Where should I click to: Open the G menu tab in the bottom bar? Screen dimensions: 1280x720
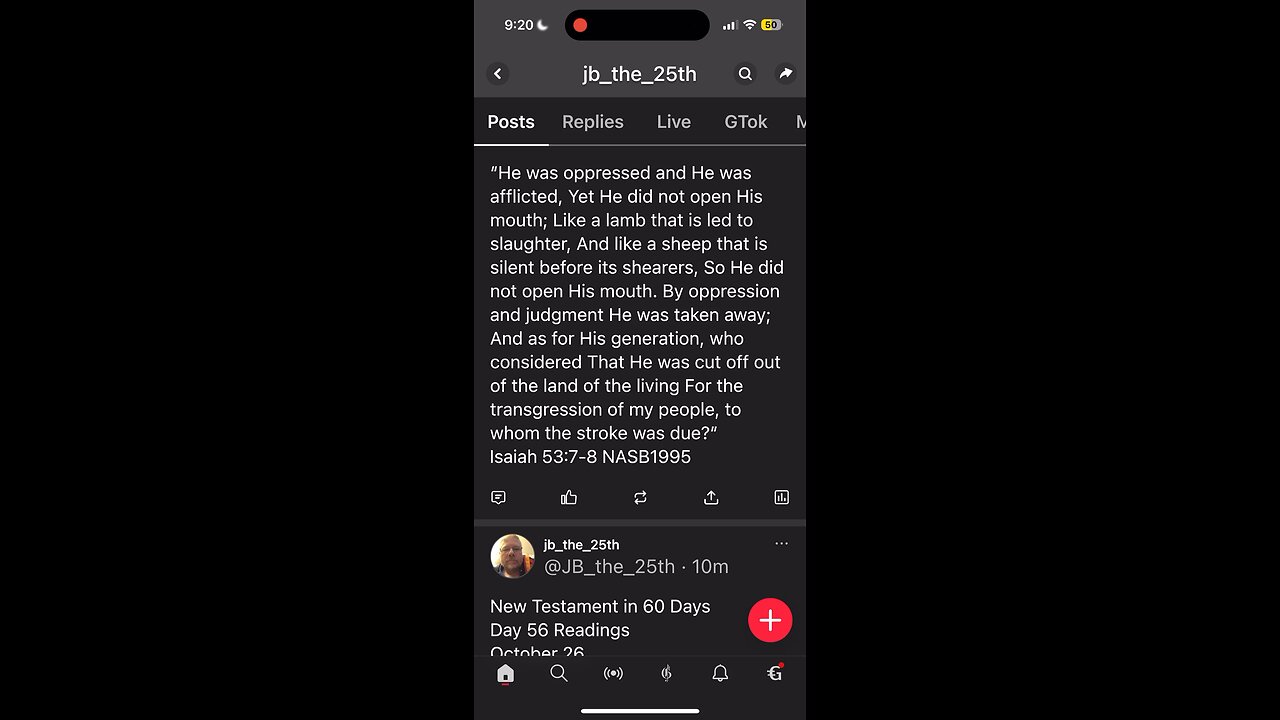774,674
